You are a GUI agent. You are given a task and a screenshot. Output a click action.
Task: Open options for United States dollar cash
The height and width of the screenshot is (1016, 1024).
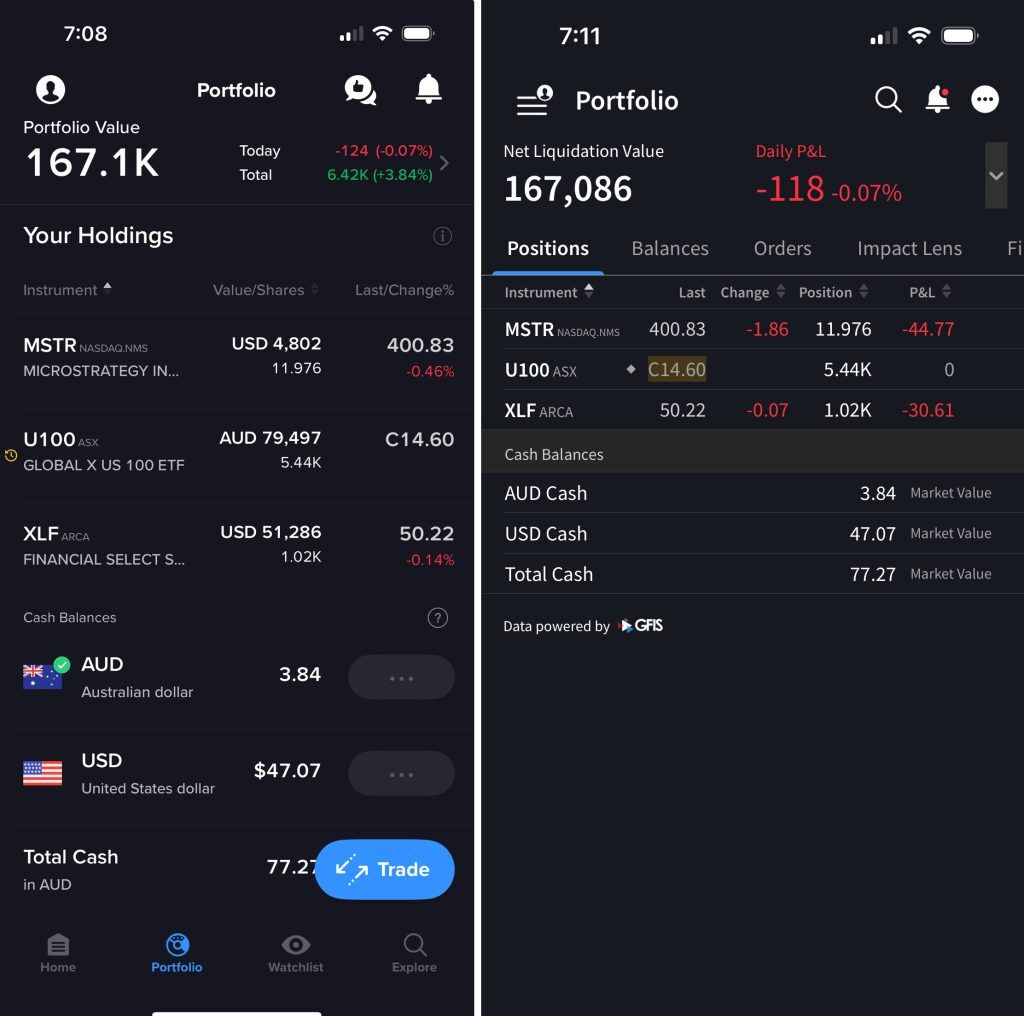pos(401,773)
